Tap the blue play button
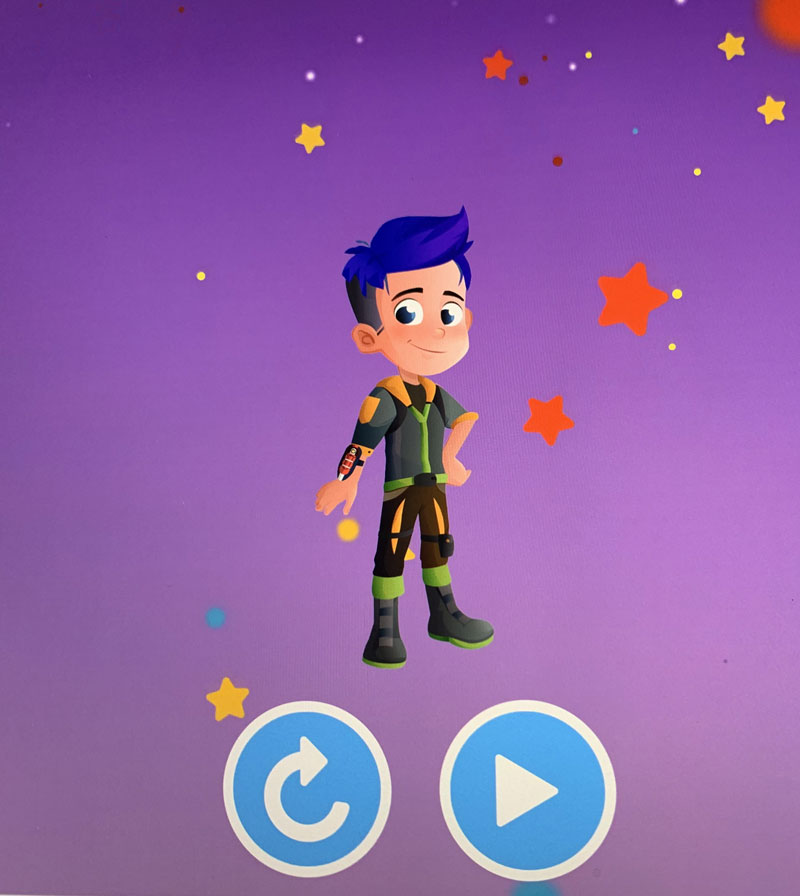800x896 pixels. (x=527, y=789)
